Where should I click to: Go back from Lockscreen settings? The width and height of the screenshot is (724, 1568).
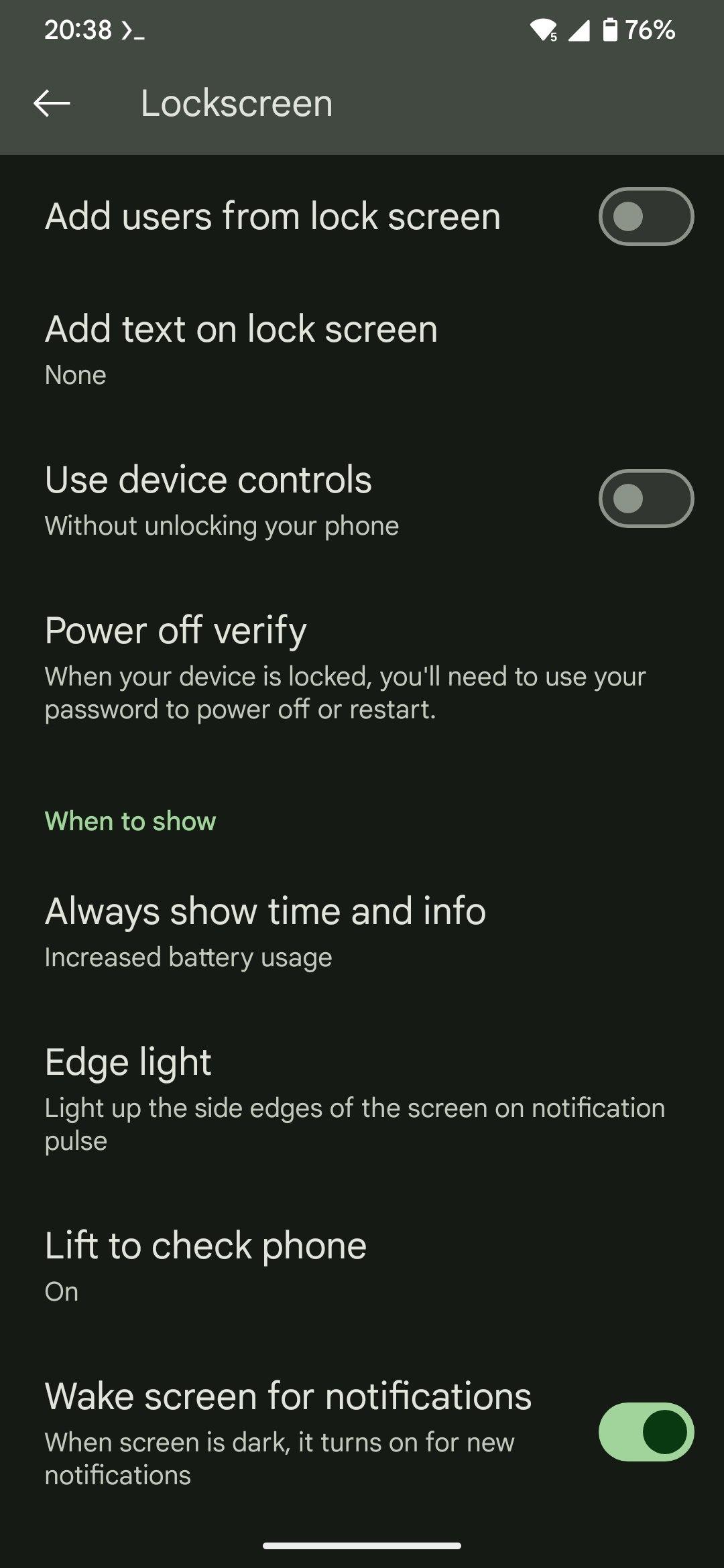[x=52, y=104]
